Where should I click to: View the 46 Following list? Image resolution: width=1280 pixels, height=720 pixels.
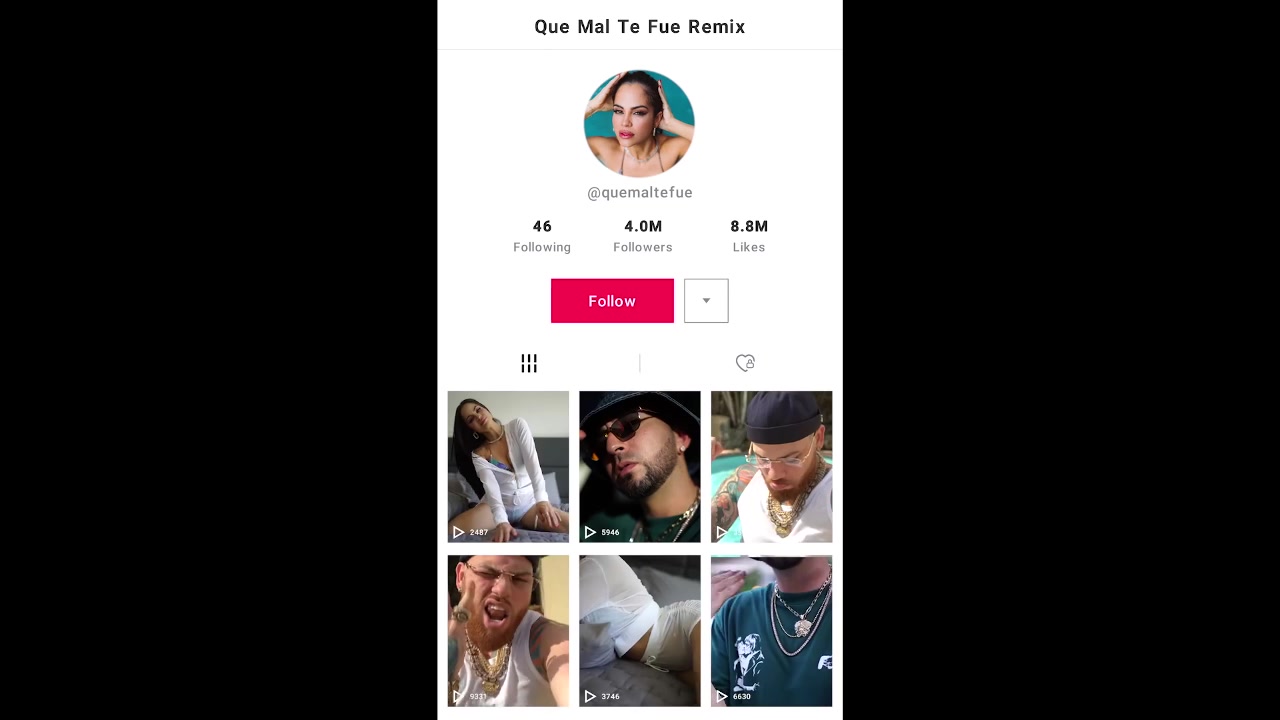542,236
